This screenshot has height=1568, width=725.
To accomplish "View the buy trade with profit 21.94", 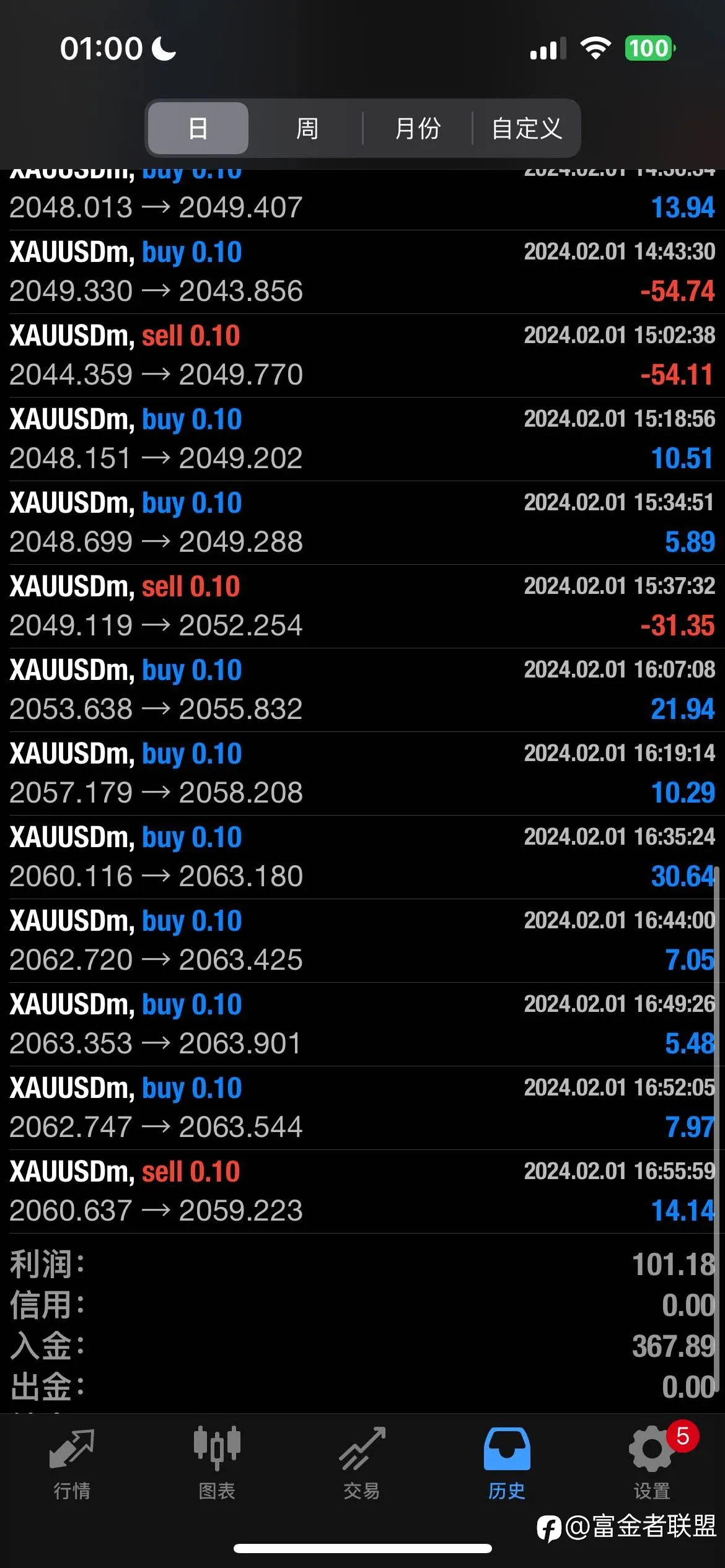I will click(362, 690).
